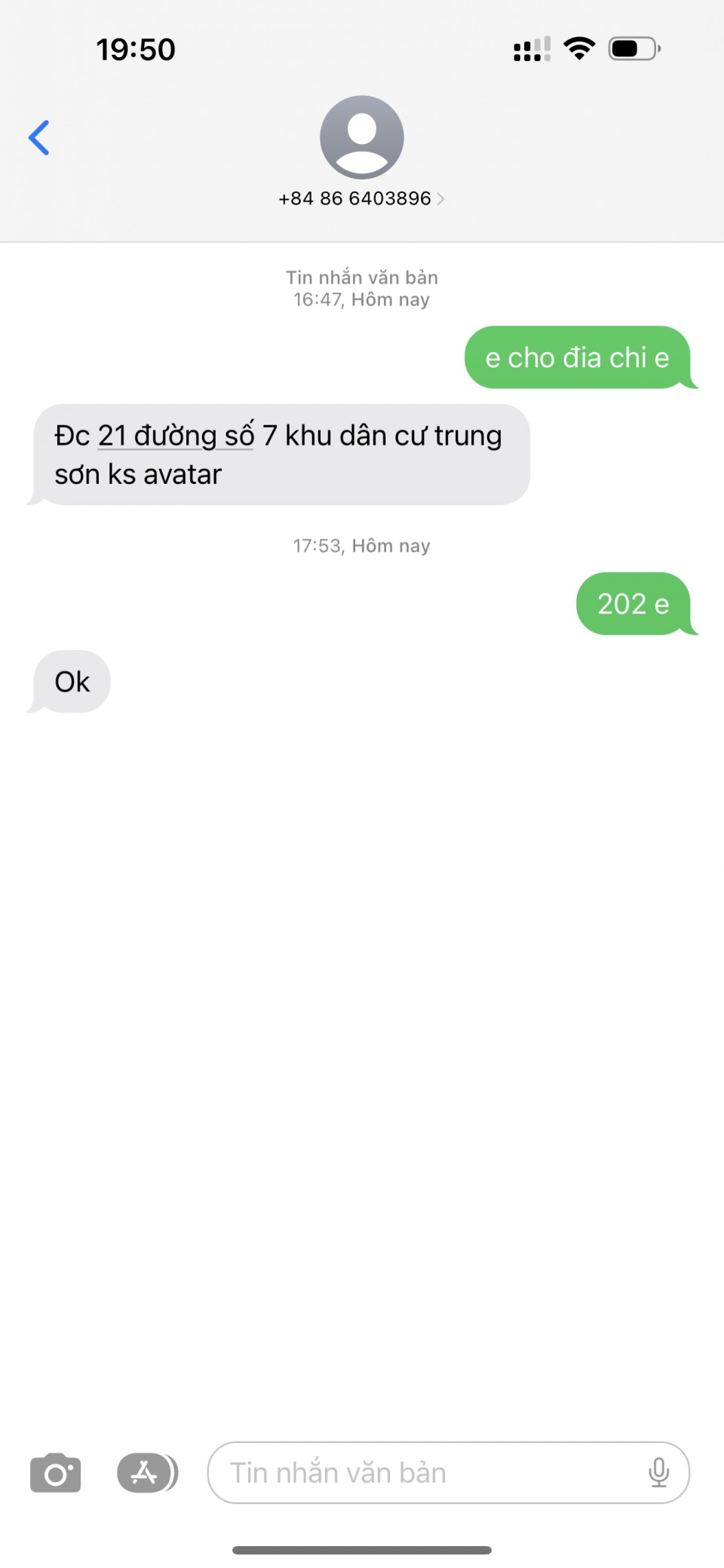Open the underlined address 21 đường số
This screenshot has width=724, height=1568.
coord(175,436)
